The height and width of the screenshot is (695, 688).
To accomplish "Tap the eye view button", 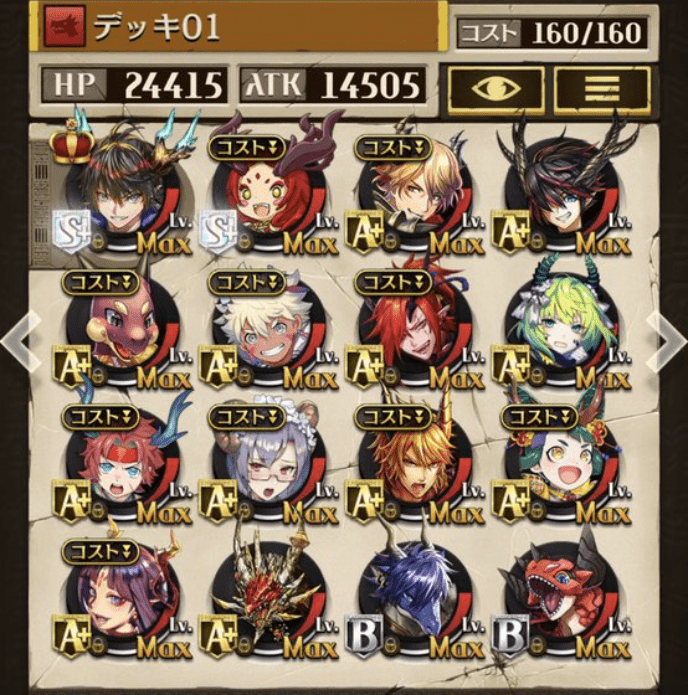I will coord(495,90).
